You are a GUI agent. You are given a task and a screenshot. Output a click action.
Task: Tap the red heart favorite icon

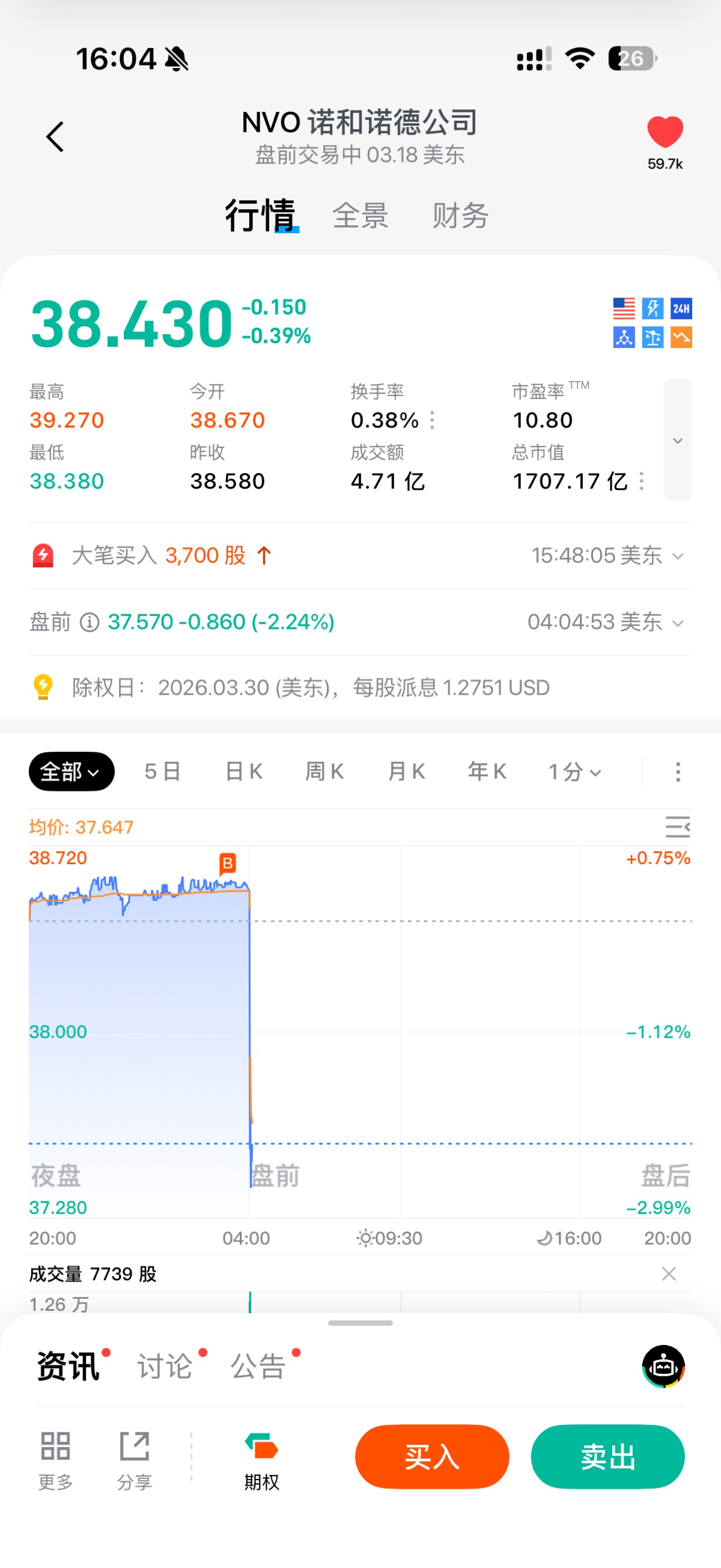[x=665, y=132]
